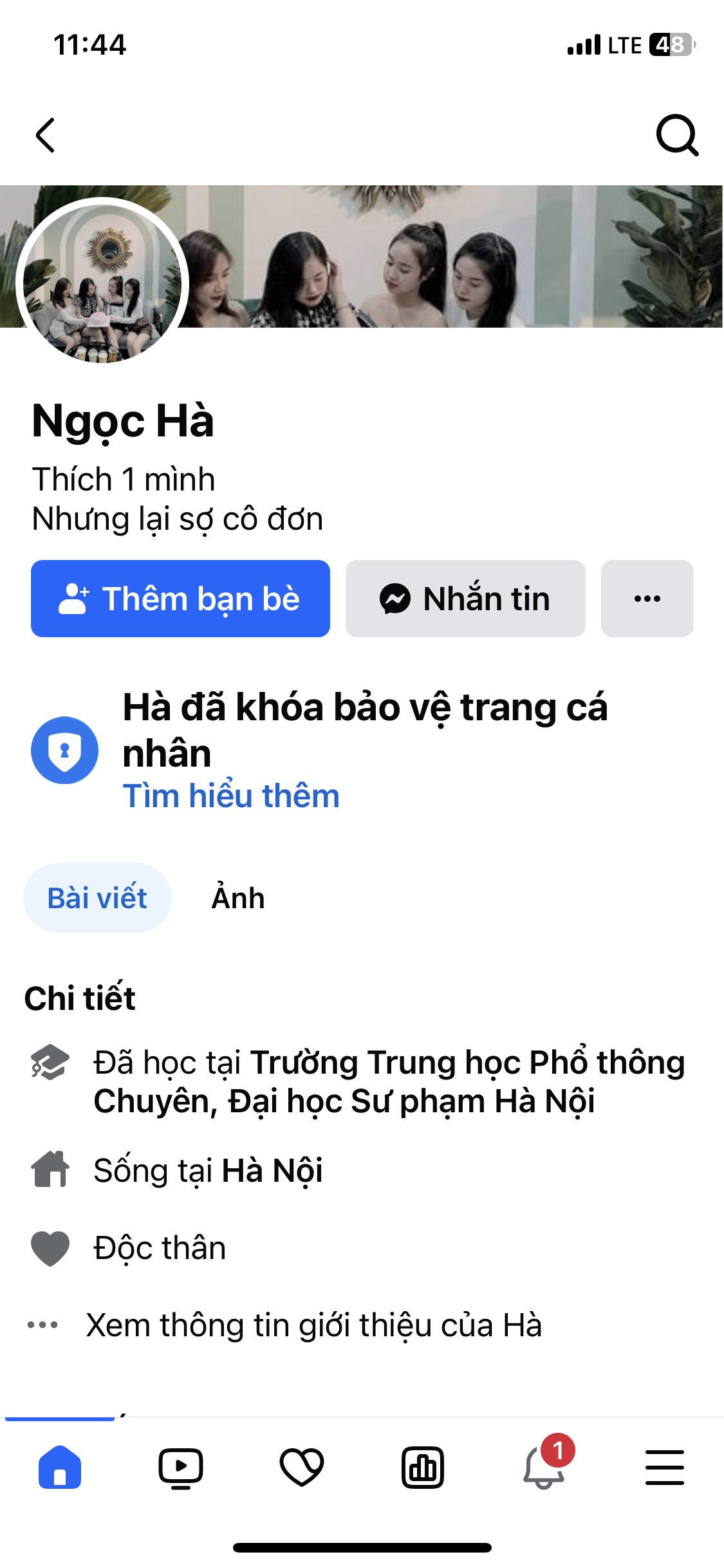Image resolution: width=724 pixels, height=1568 pixels.
Task: Open the three-dot profile options button
Action: (647, 599)
